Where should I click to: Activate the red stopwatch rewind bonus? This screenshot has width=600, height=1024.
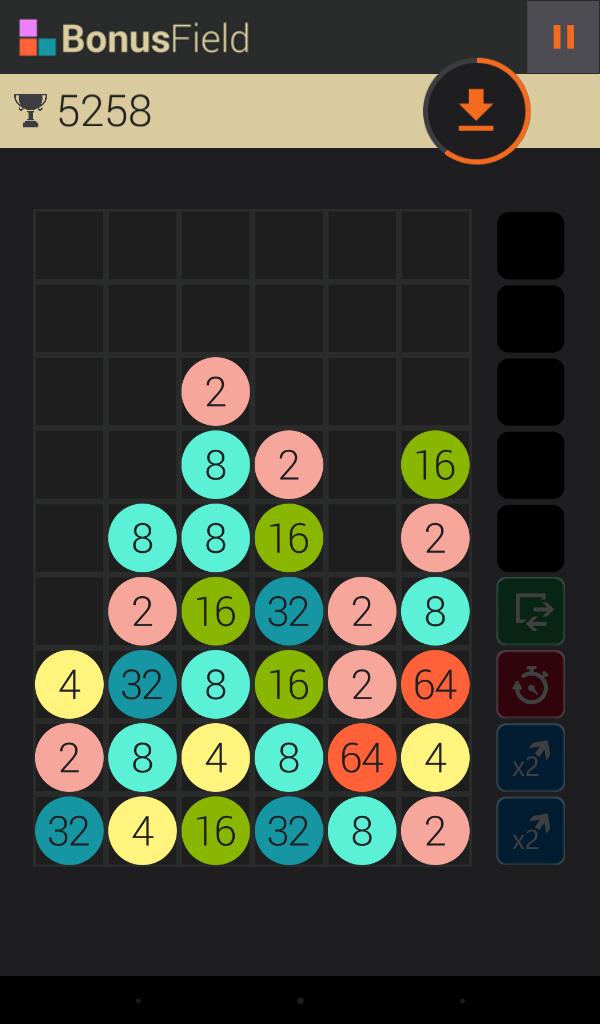tap(530, 685)
